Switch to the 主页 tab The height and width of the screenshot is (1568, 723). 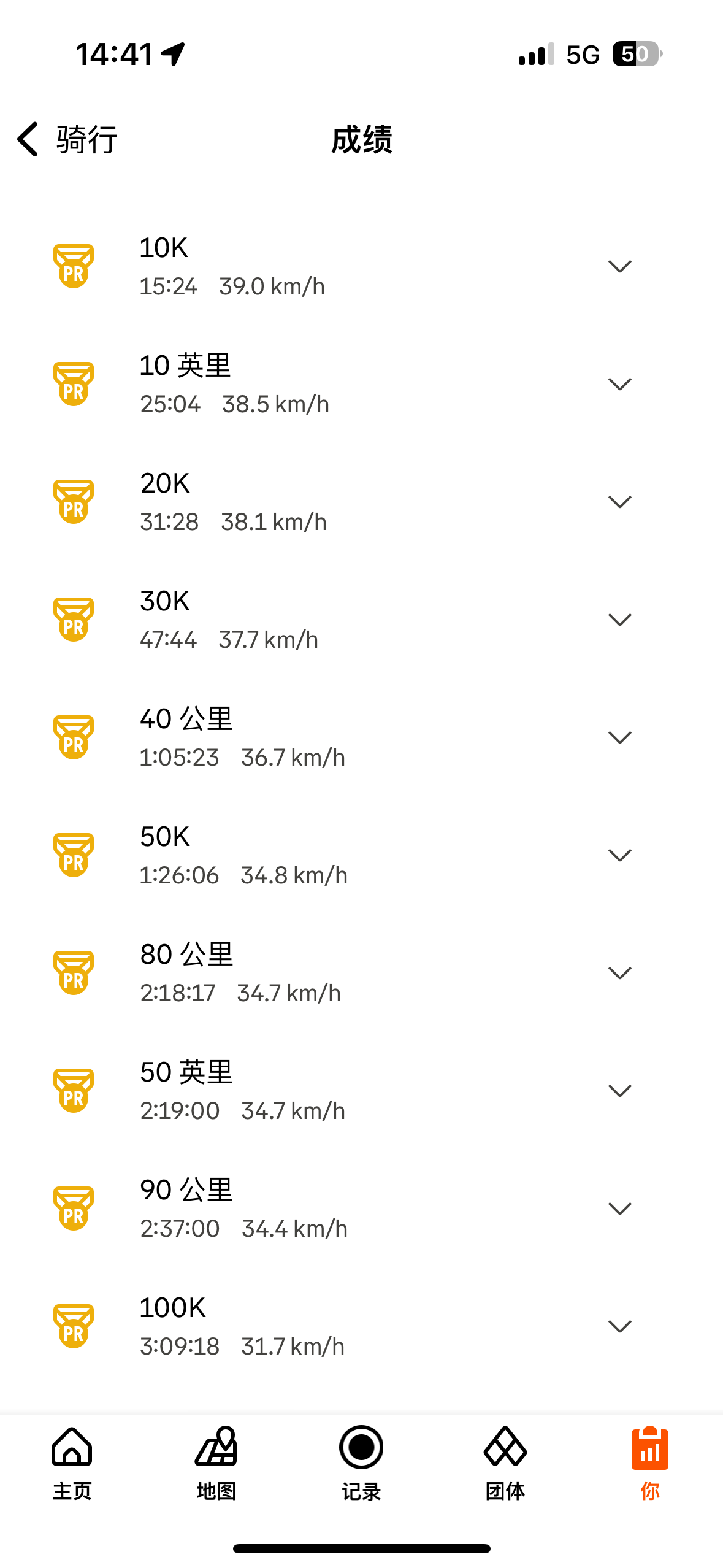[72, 1463]
